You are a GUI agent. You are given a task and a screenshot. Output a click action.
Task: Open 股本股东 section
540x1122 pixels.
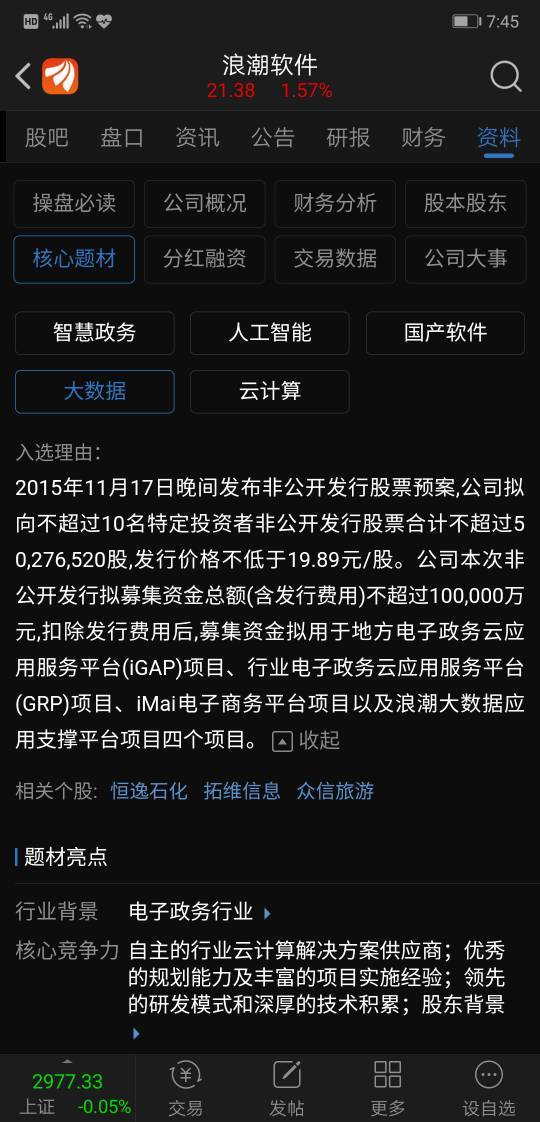[466, 203]
